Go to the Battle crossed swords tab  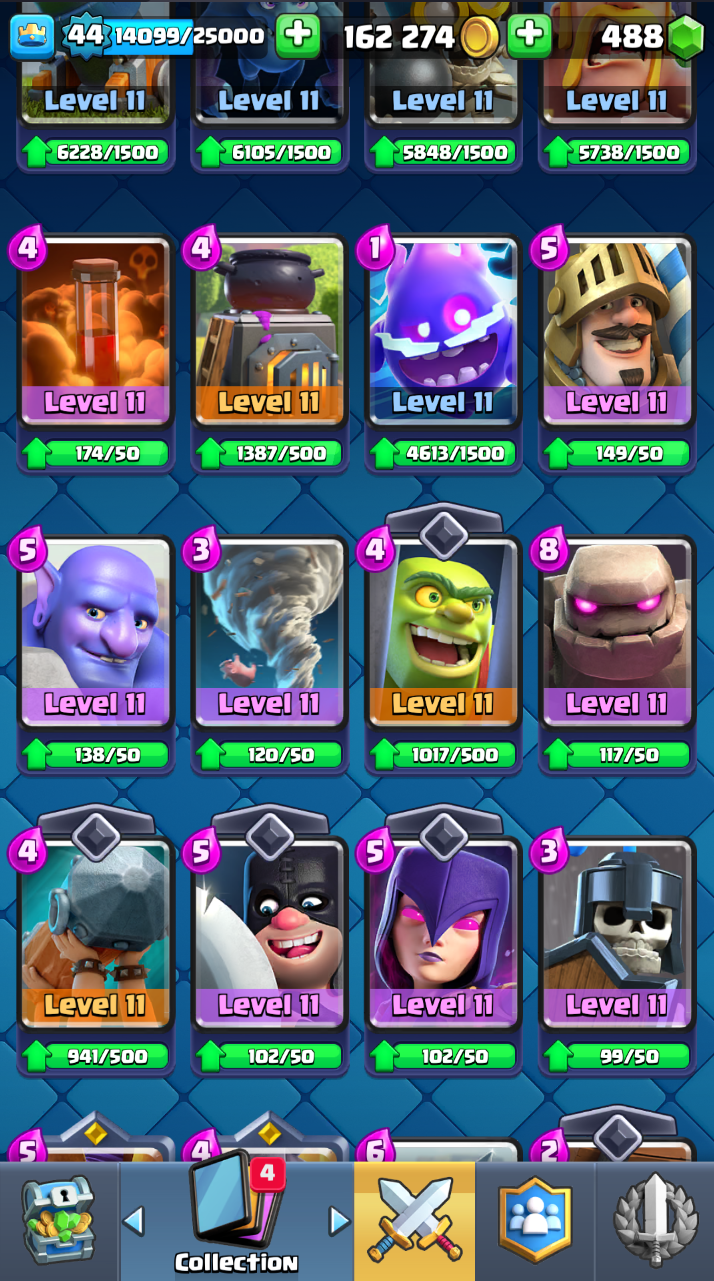[414, 1221]
